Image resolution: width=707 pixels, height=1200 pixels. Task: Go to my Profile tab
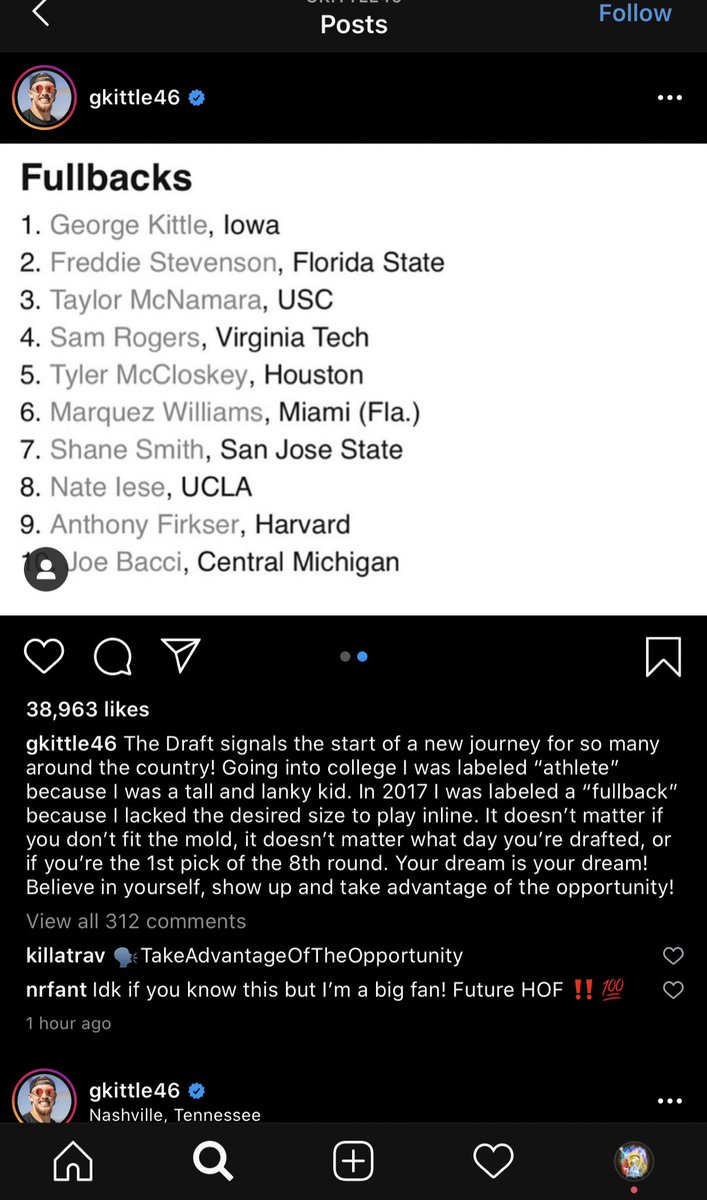[x=633, y=1161]
